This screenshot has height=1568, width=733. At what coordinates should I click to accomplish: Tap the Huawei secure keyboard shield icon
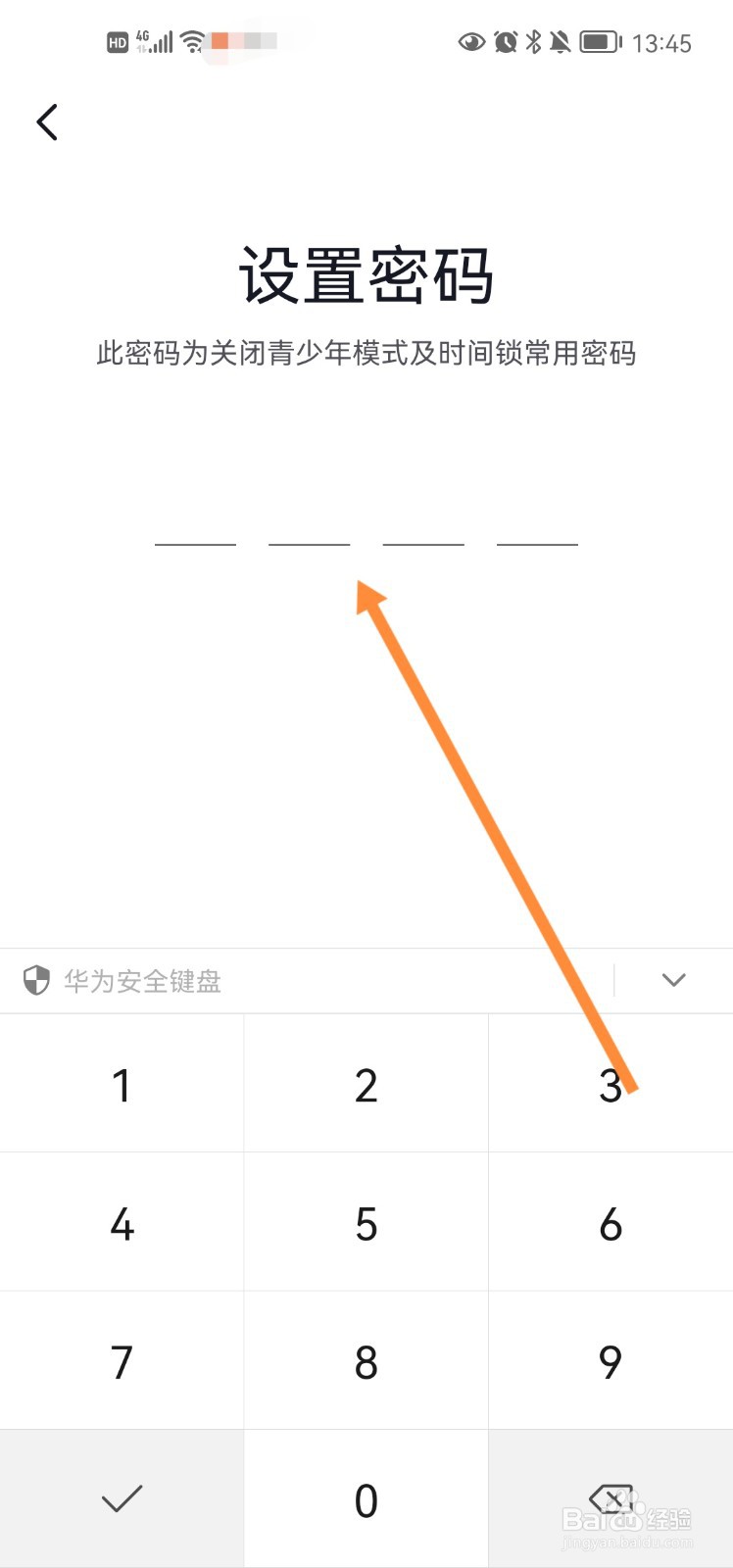click(35, 980)
